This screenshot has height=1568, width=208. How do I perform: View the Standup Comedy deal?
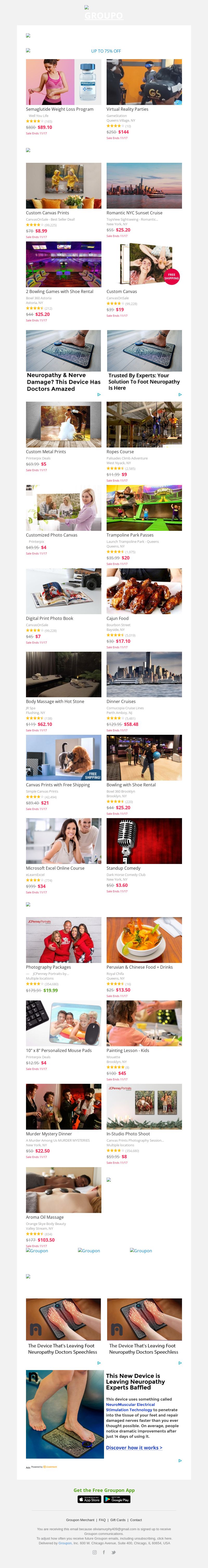pyautogui.click(x=123, y=868)
